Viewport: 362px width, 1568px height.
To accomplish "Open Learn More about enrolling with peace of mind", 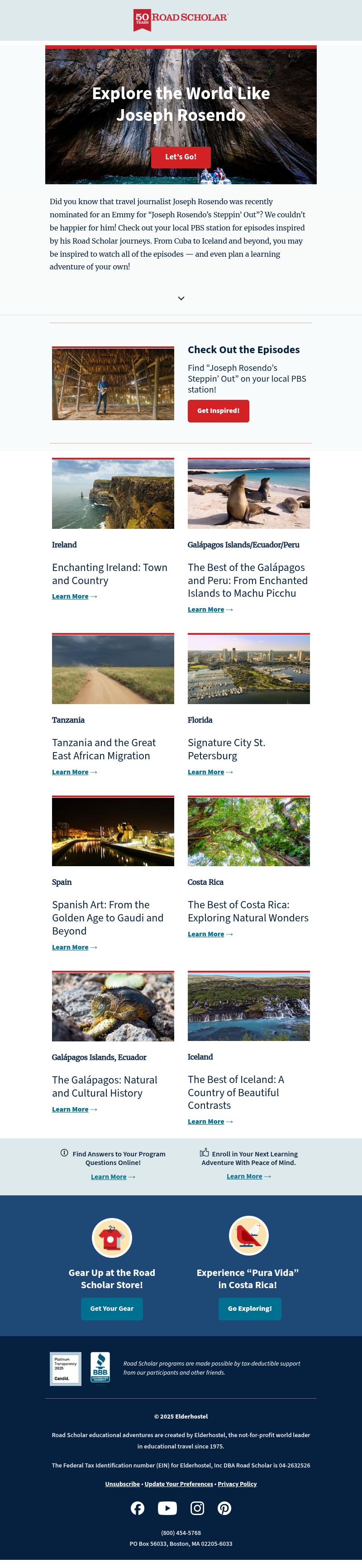I will pos(245,1176).
